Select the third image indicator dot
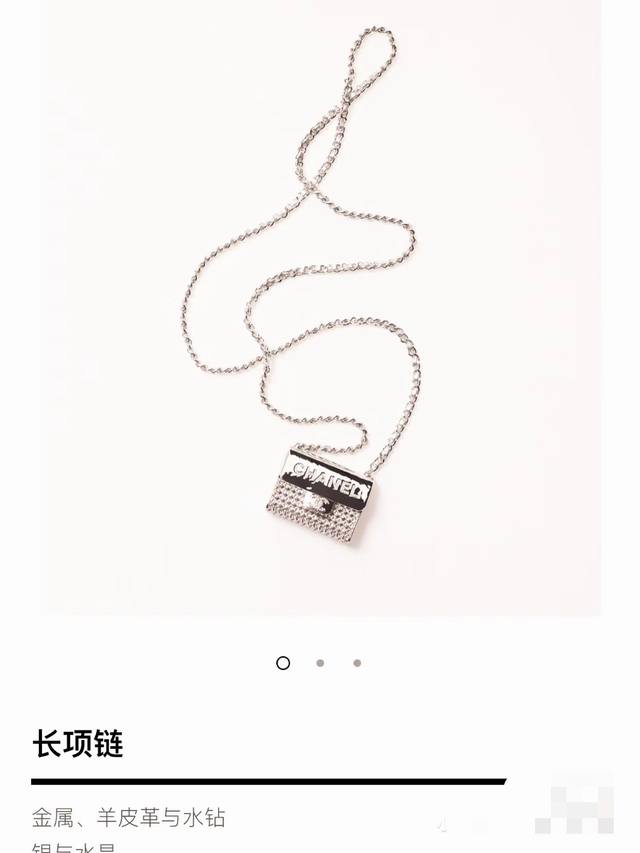The height and width of the screenshot is (853, 640). (357, 663)
